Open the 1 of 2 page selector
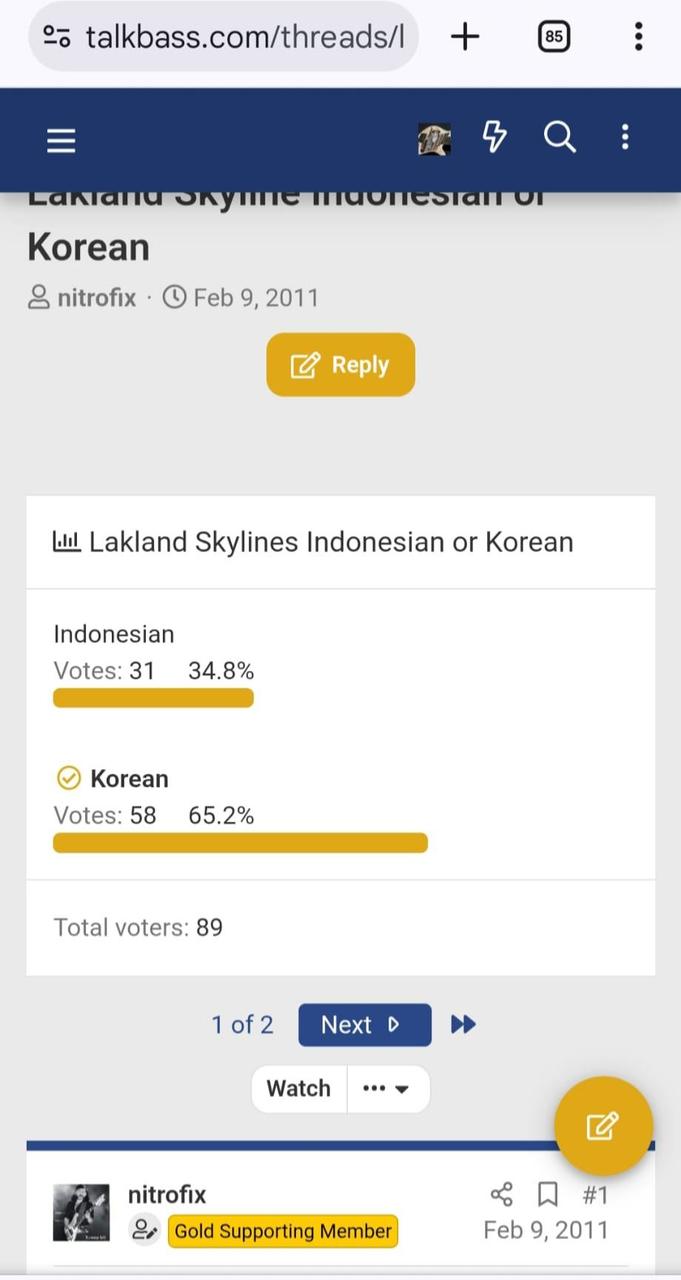Screen dimensions: 681x1280 (242, 1025)
